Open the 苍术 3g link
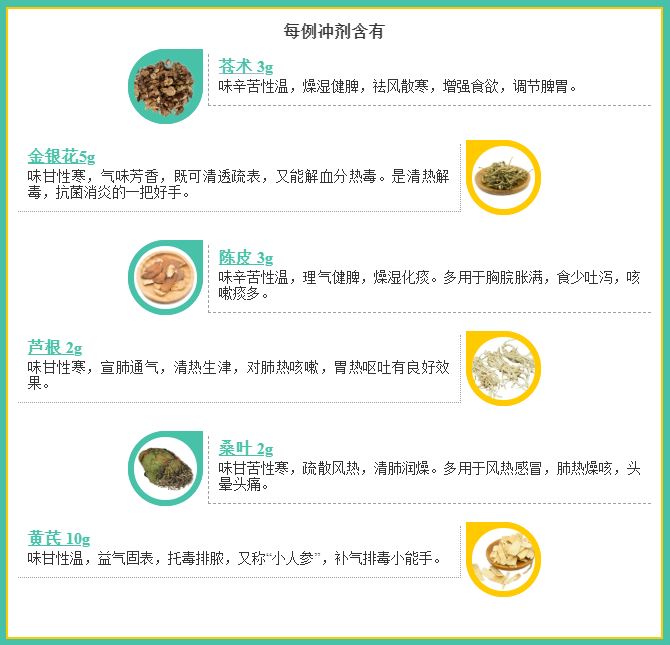Viewport: 670px width, 645px height. (x=245, y=67)
